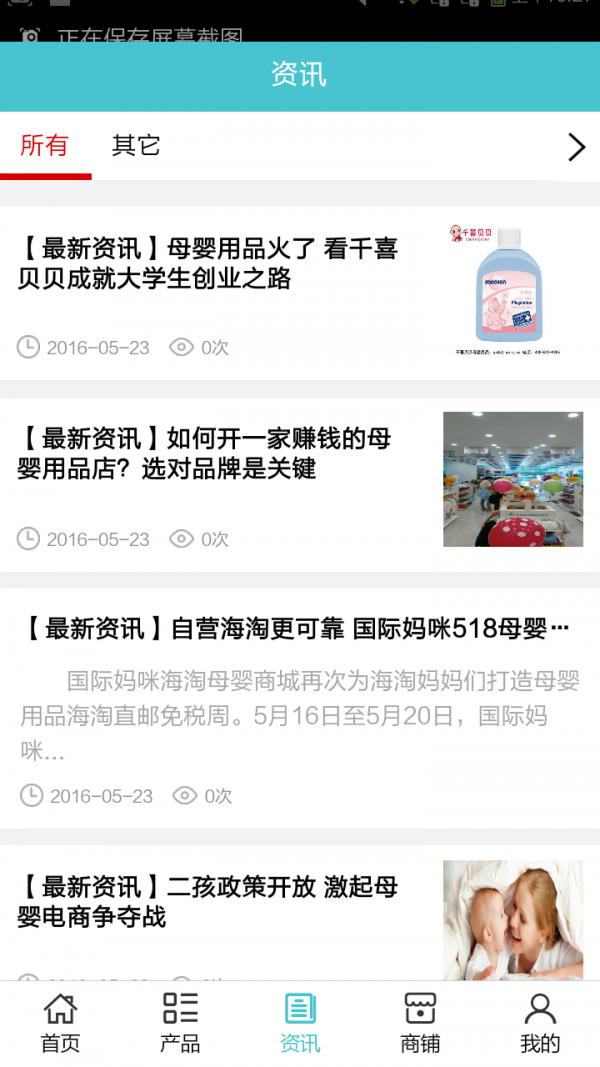Expand more categories with the right arrow

[576, 148]
